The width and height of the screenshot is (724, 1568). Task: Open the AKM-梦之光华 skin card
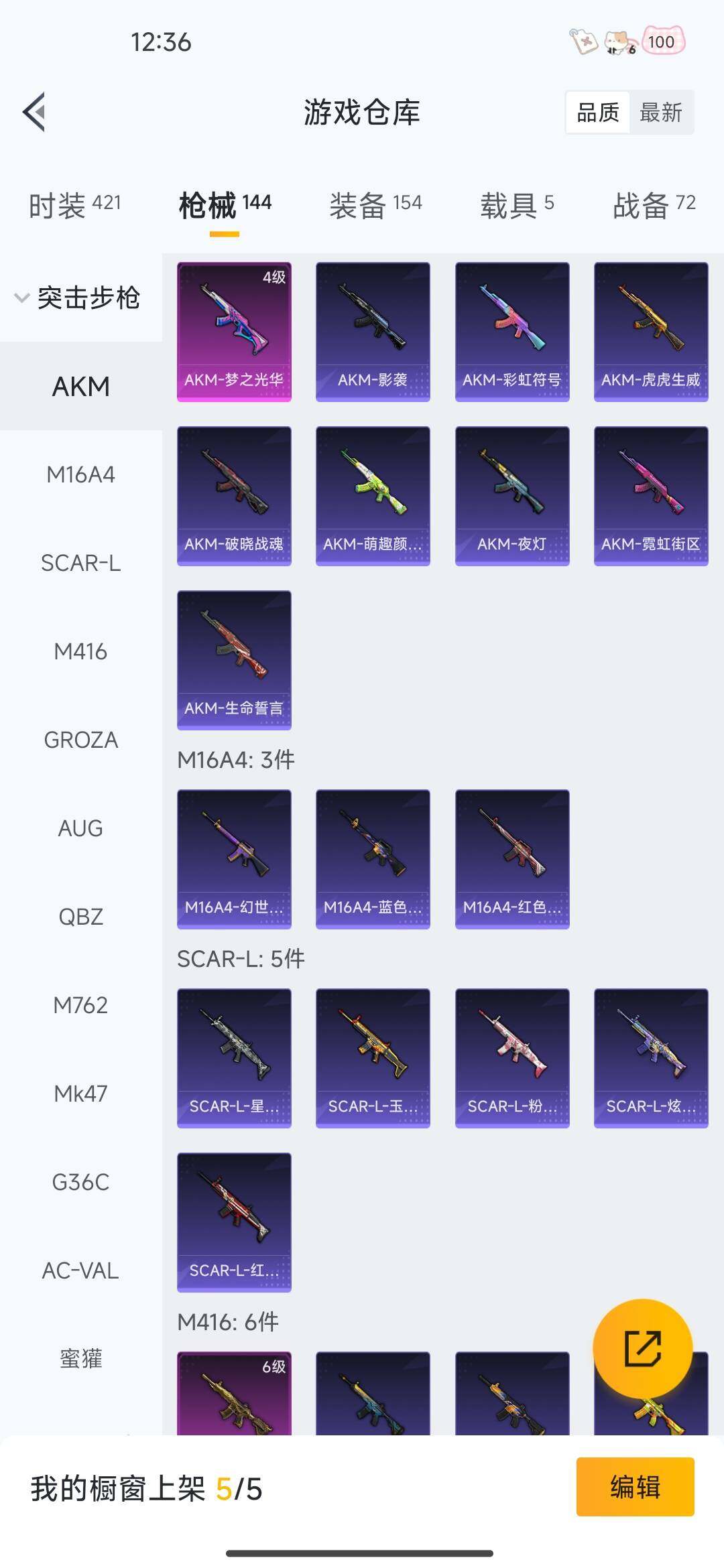point(234,332)
